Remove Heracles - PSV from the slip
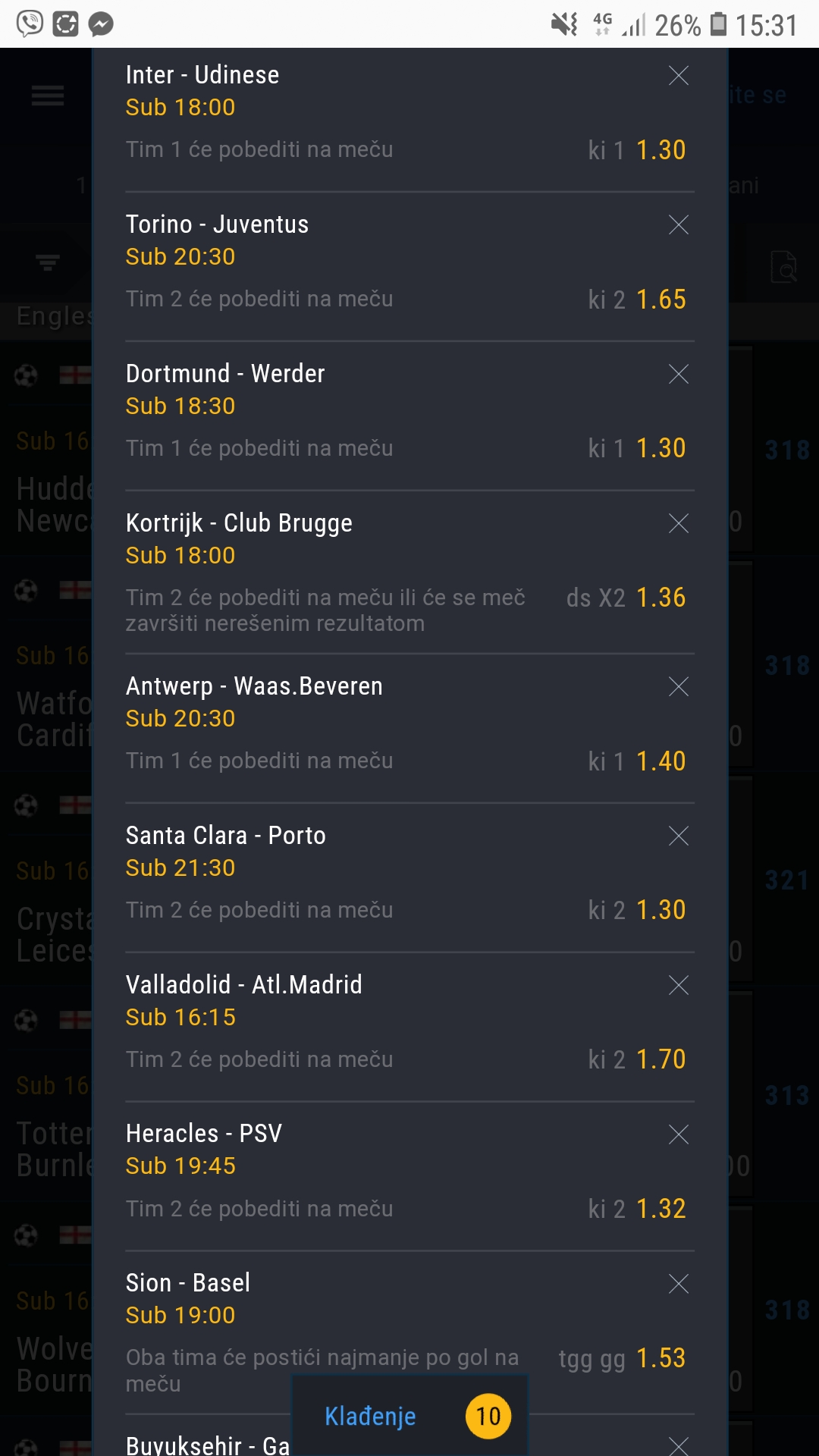819x1456 pixels. pyautogui.click(x=678, y=1134)
